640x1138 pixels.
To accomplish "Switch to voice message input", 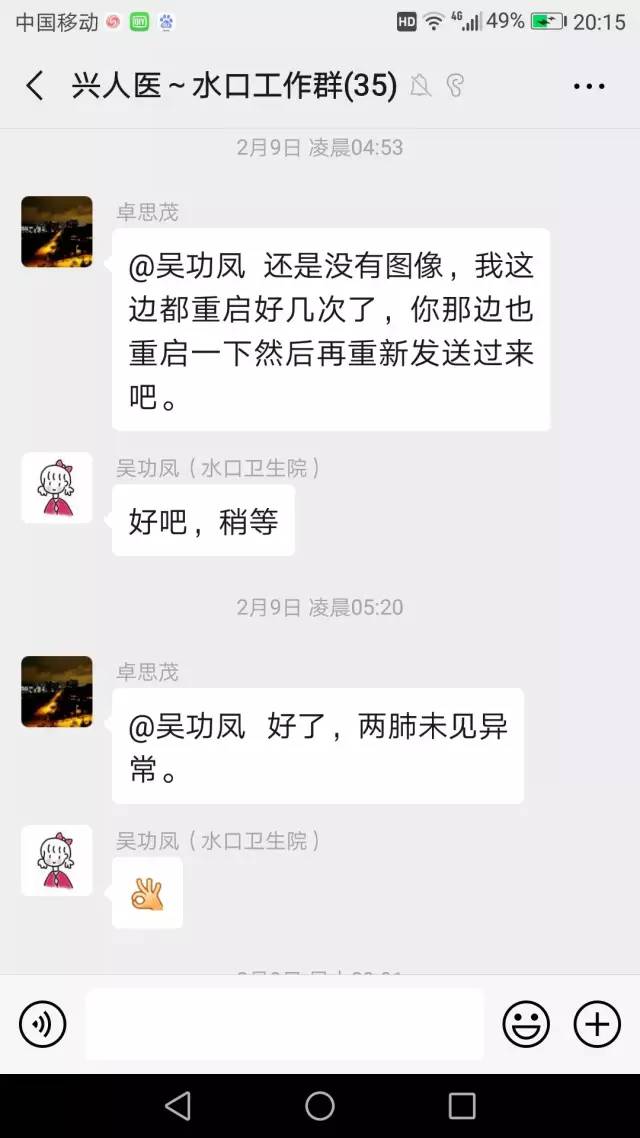I will click(x=43, y=1025).
